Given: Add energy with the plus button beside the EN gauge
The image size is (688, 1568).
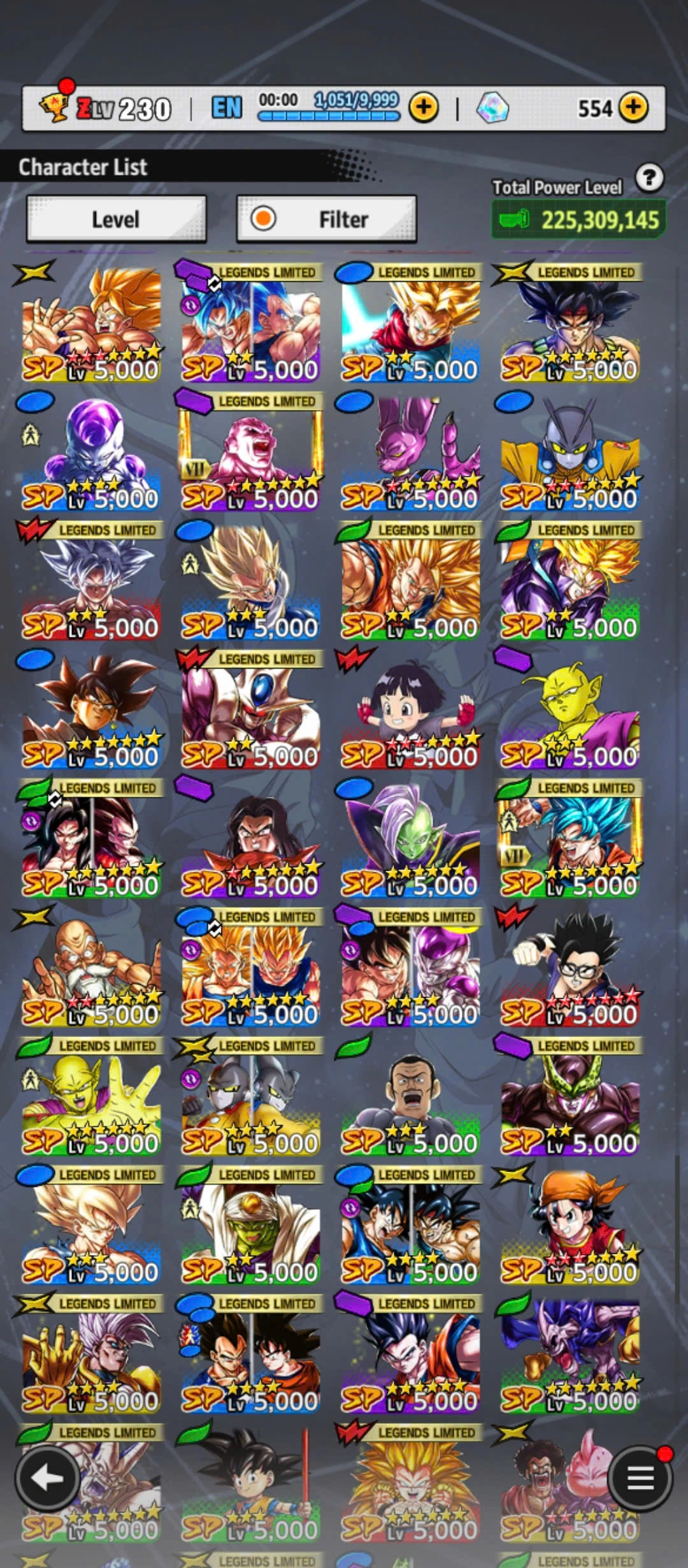Looking at the screenshot, I should tap(423, 108).
